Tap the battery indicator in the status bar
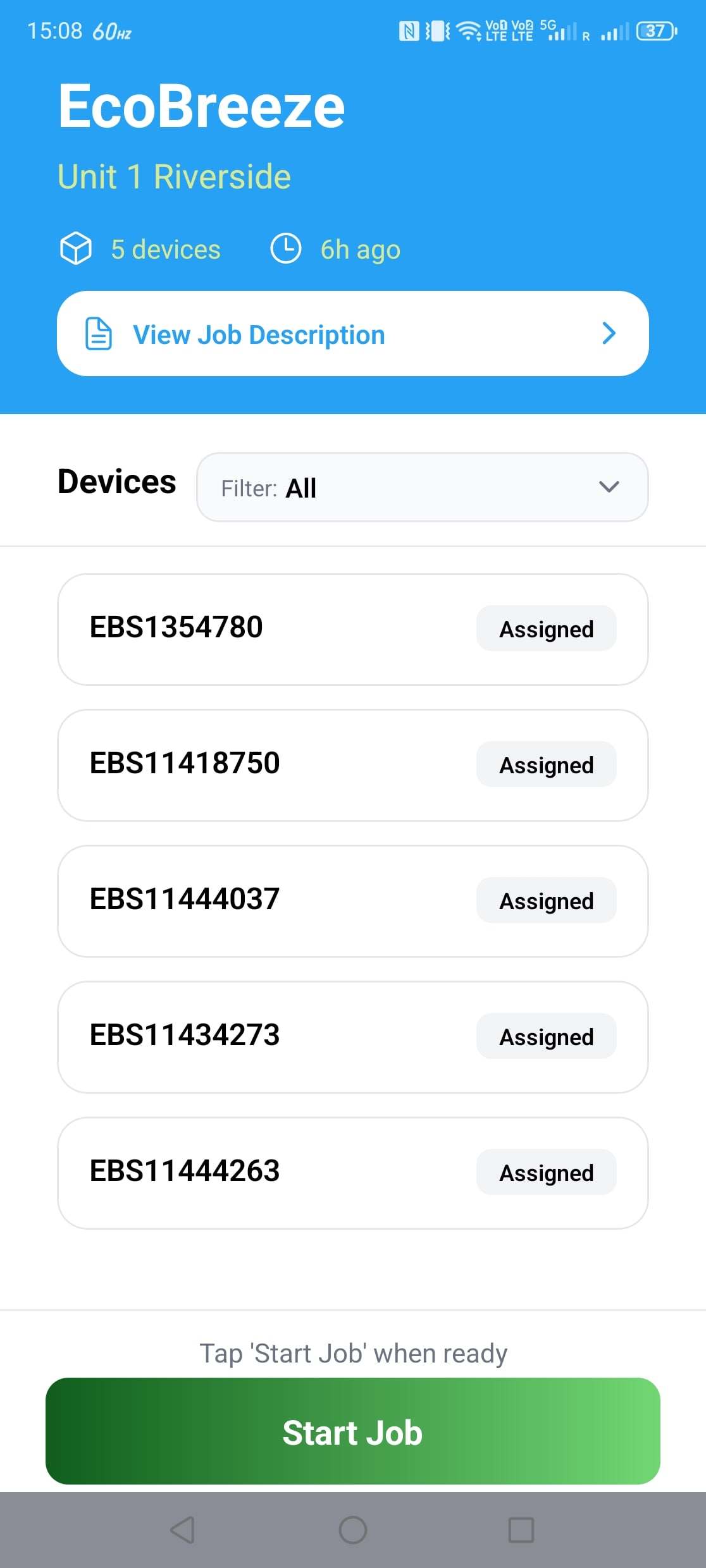This screenshot has height=1568, width=706. (x=655, y=30)
